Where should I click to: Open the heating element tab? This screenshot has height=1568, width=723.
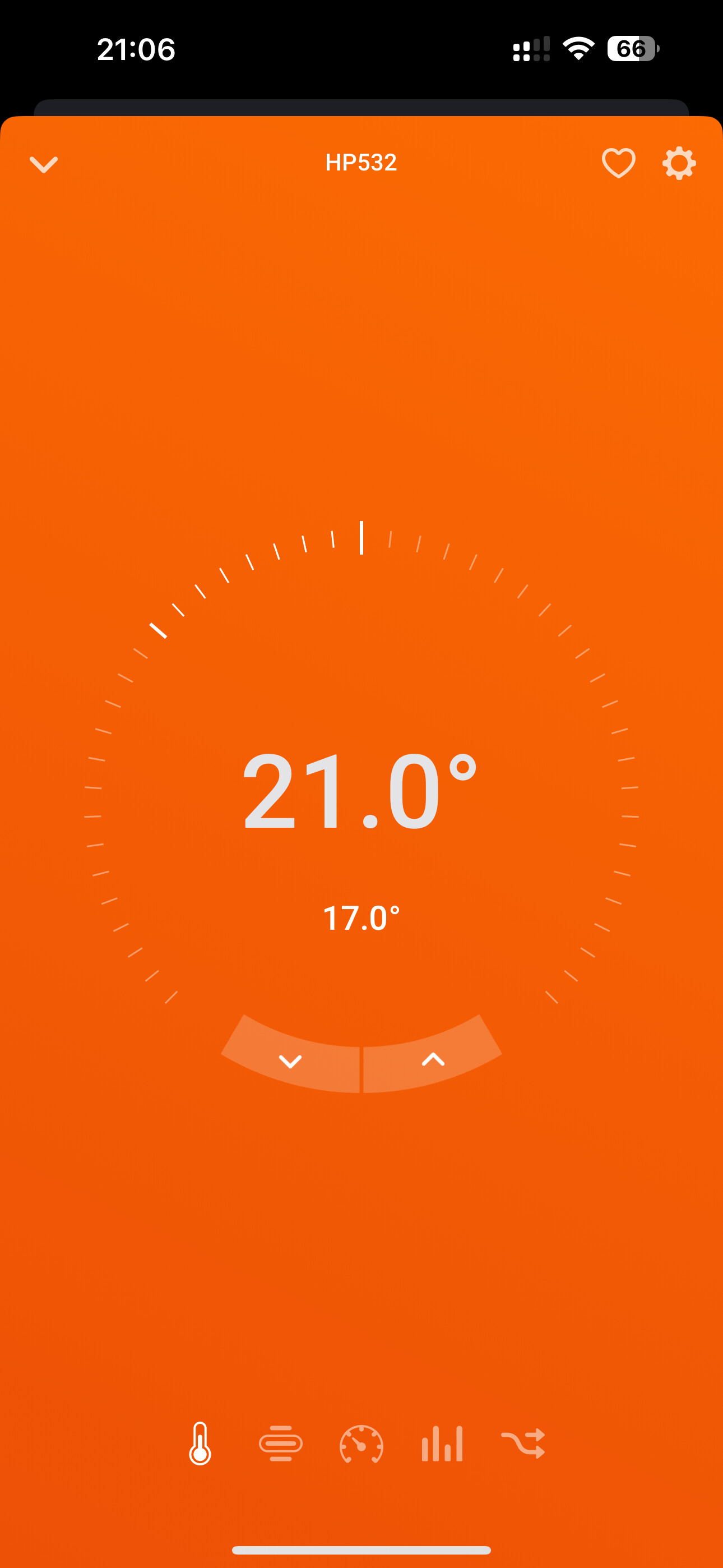(281, 1443)
